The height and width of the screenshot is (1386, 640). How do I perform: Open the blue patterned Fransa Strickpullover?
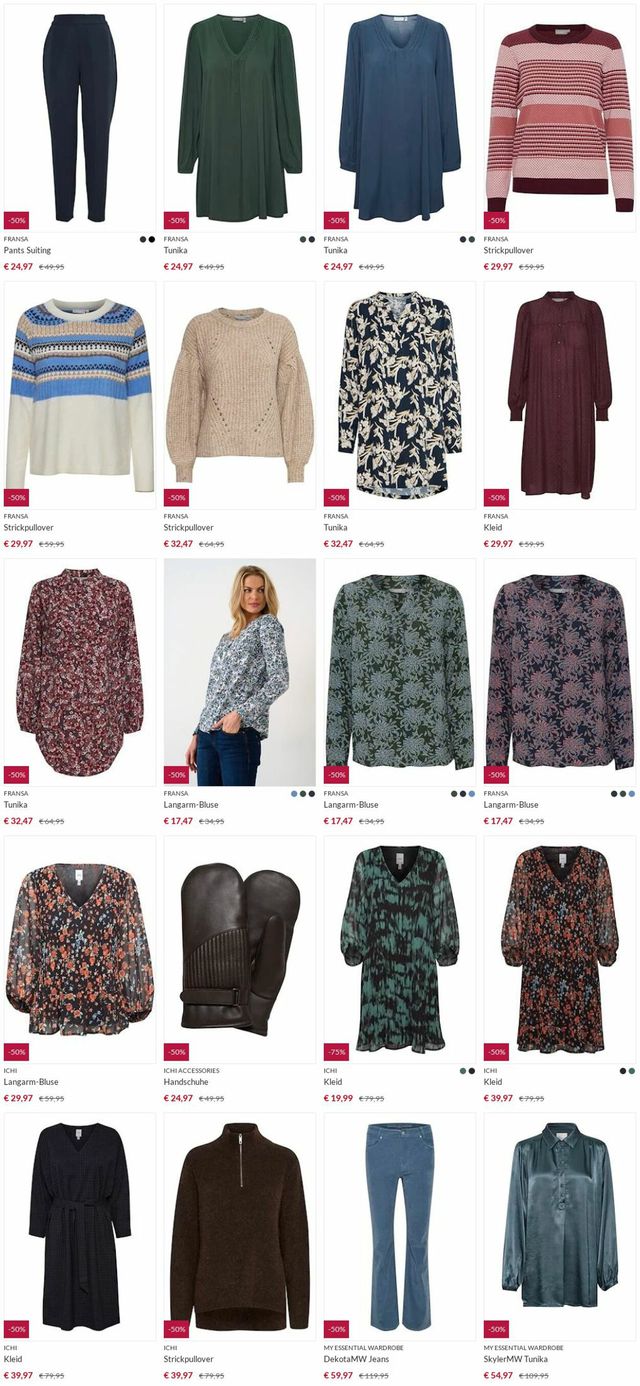pyautogui.click(x=80, y=395)
